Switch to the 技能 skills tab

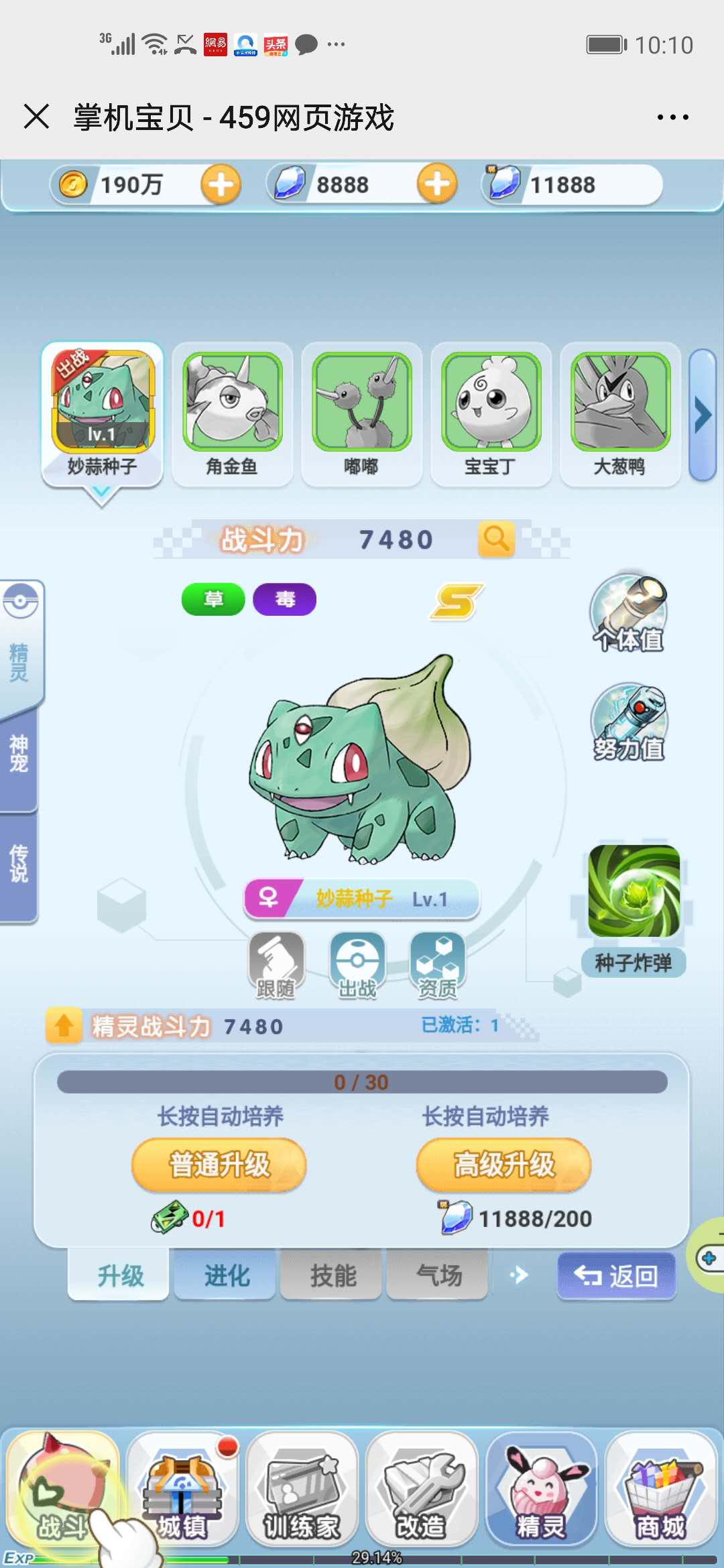coord(333,1276)
